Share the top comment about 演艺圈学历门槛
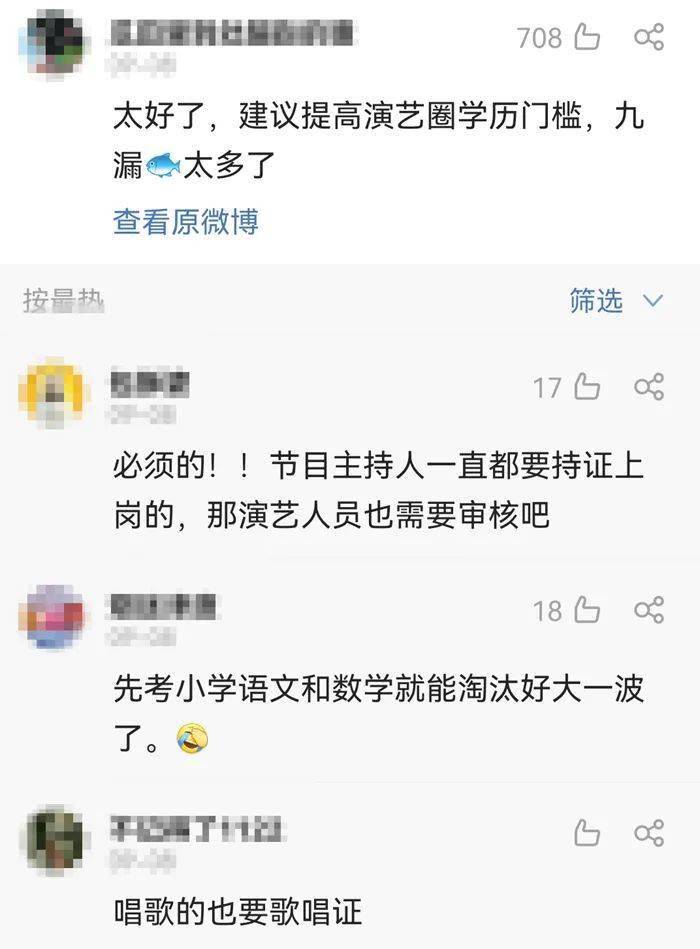This screenshot has width=700, height=949. click(649, 38)
